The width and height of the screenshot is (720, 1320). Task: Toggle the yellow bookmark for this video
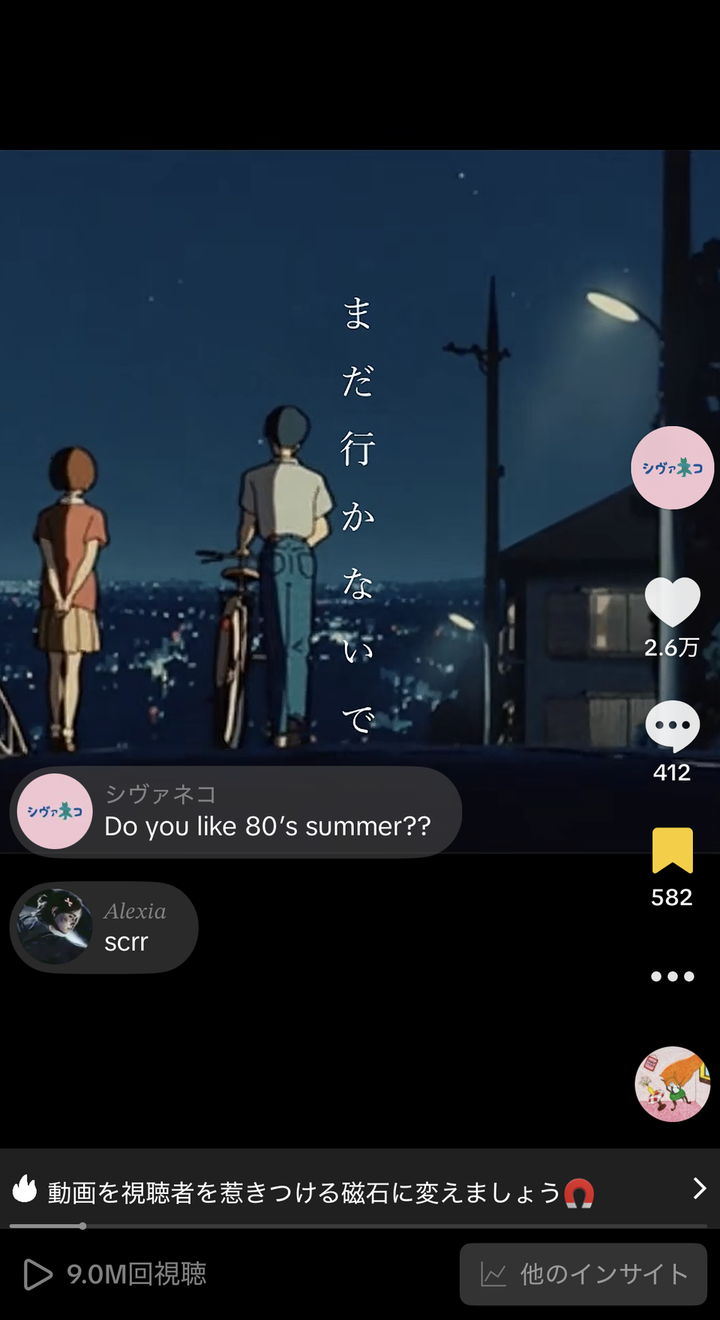click(x=672, y=851)
